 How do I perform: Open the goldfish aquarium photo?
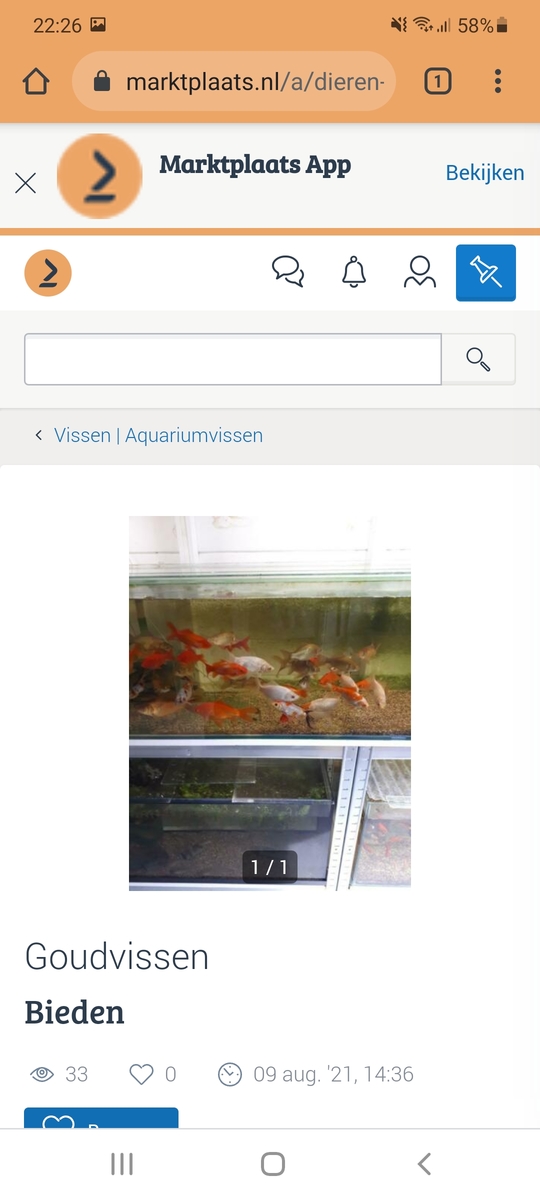pos(270,703)
